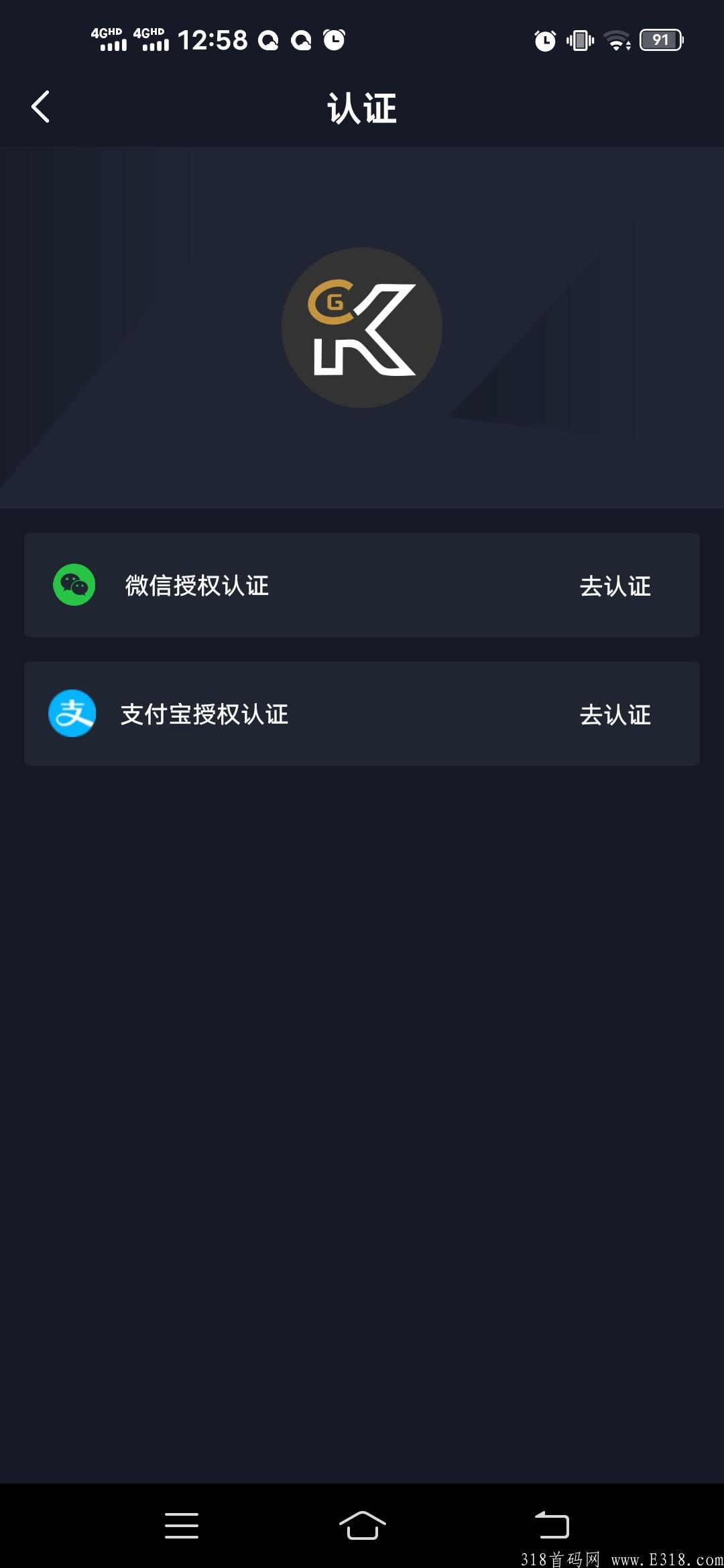Go to the phone home screen
Image resolution: width=724 pixels, height=1568 pixels.
tap(362, 1526)
